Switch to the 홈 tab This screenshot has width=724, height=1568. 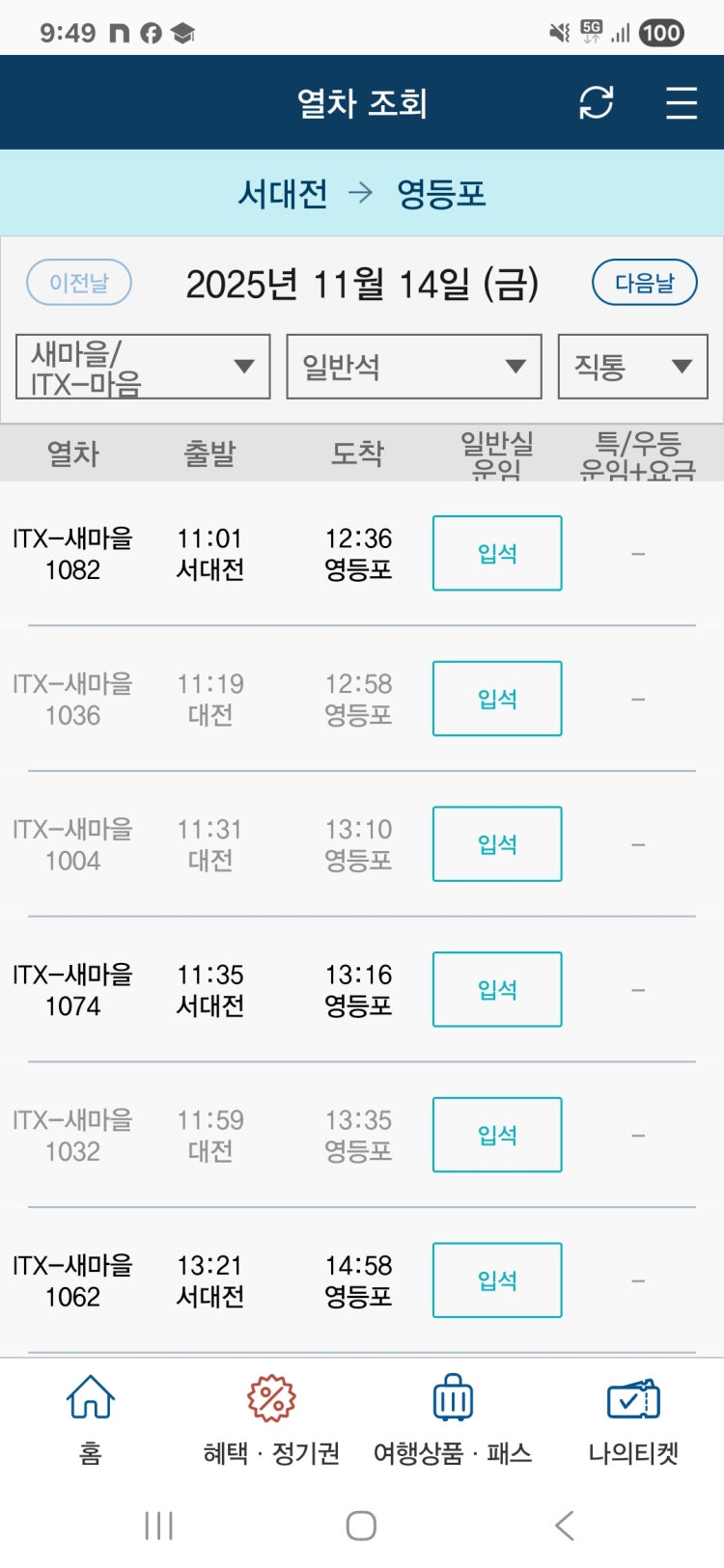[x=90, y=1418]
